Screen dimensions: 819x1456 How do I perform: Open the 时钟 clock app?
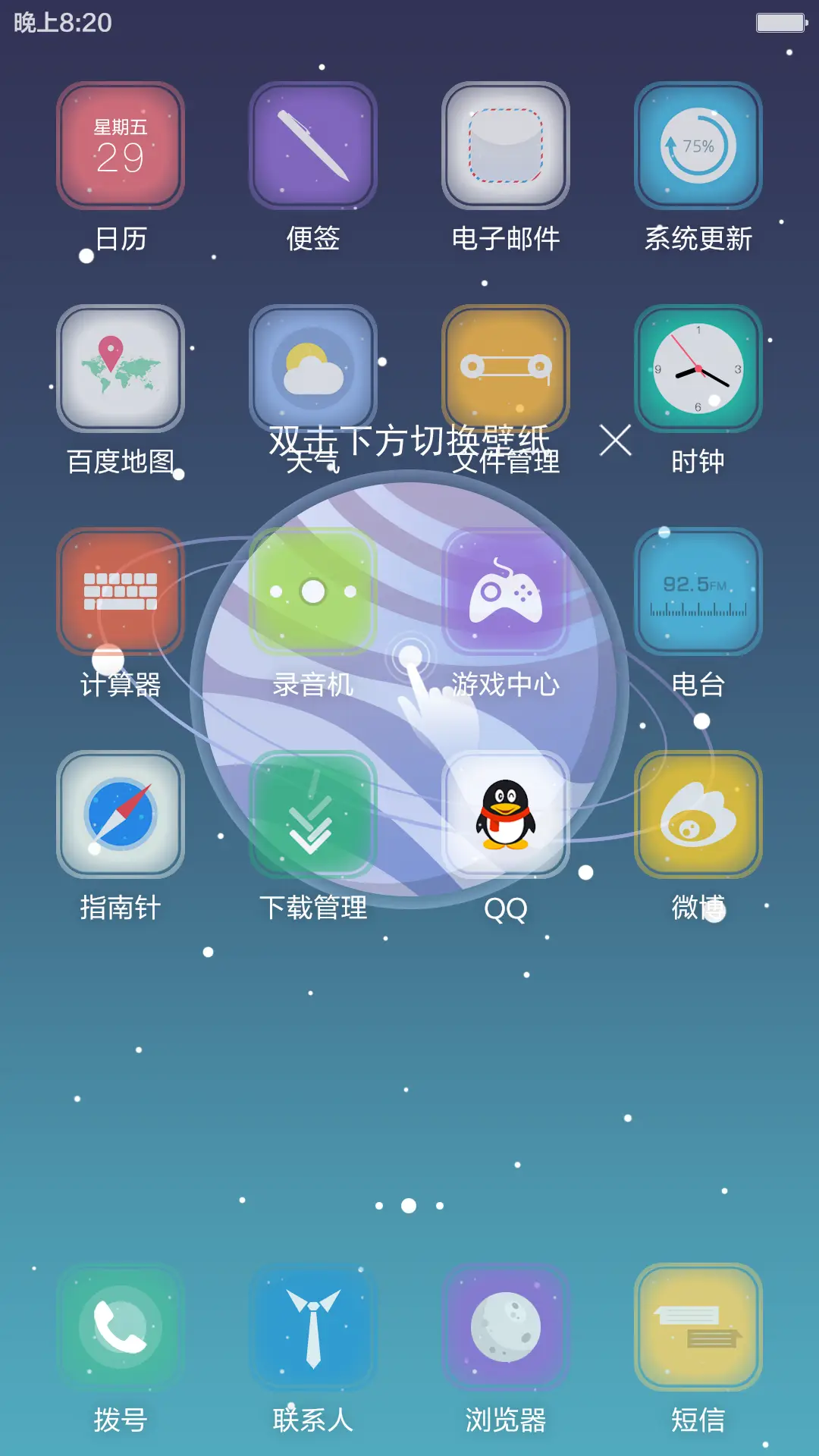[698, 367]
